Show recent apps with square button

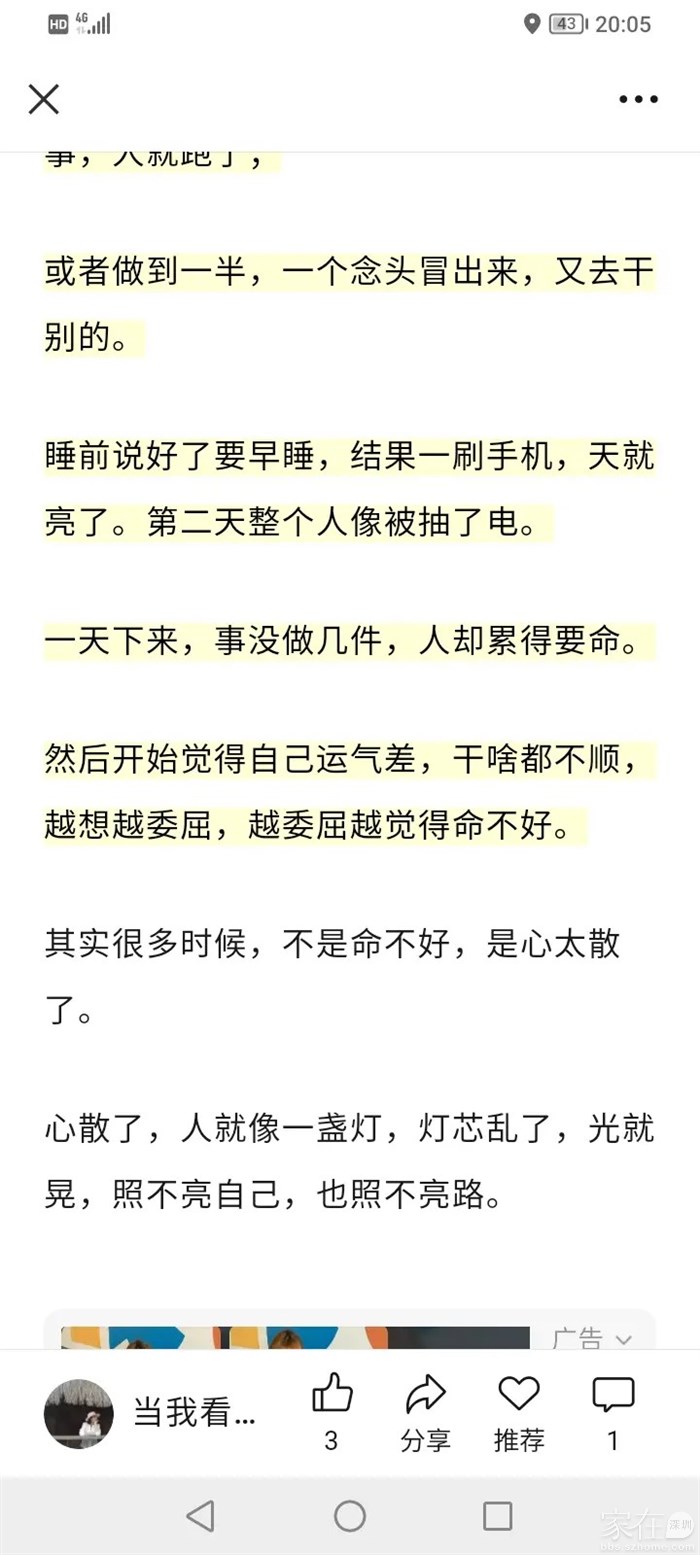(497, 1516)
